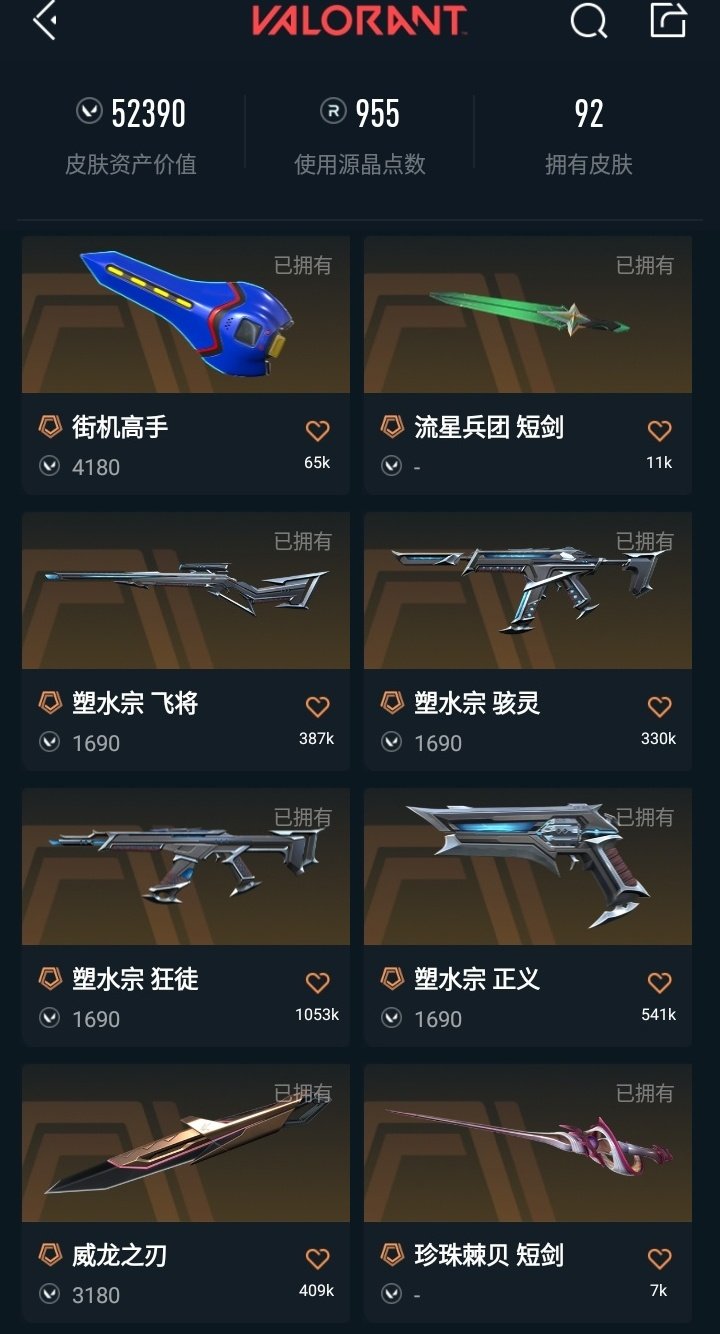Open the search magnifier icon
This screenshot has height=1334, width=720.
589,23
